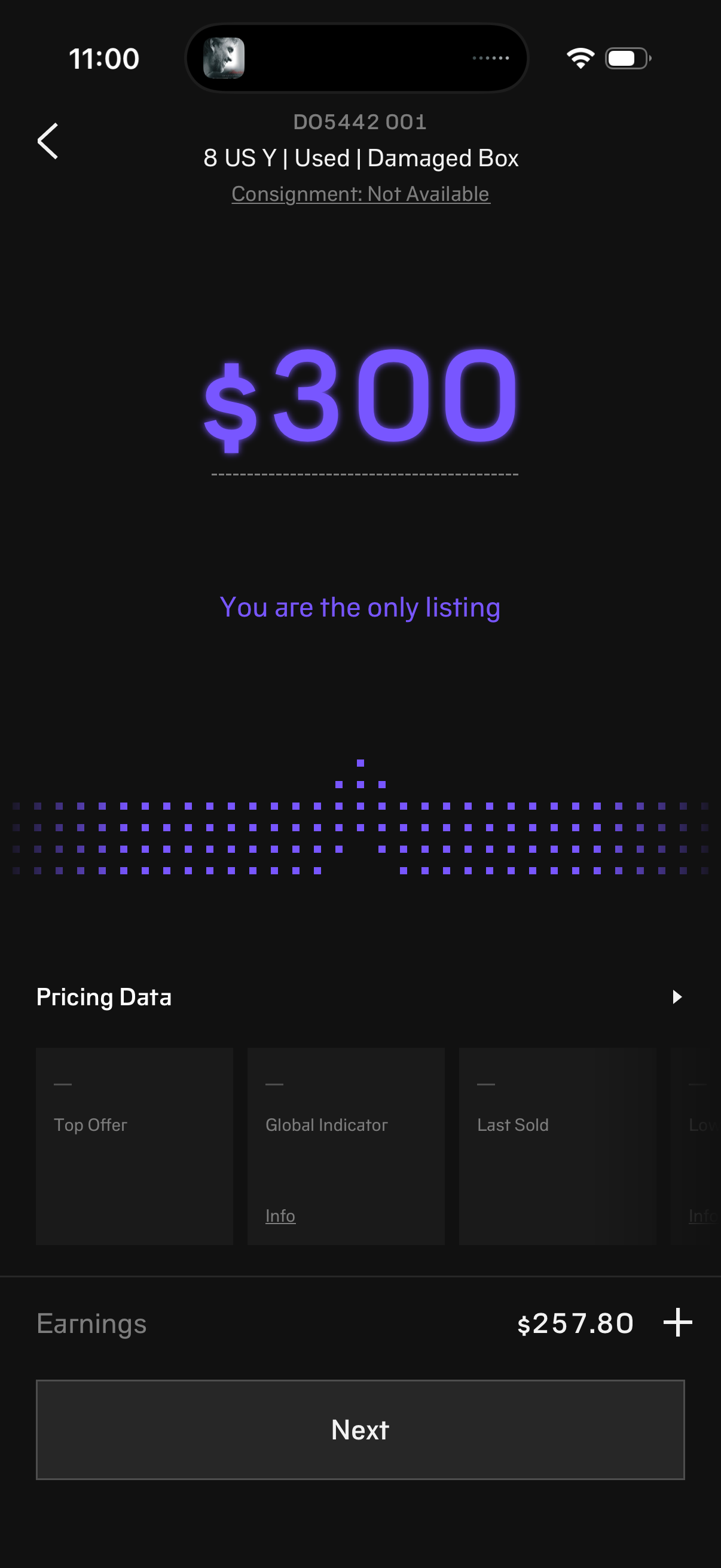Tap the Wi-Fi status icon
The image size is (721, 1568).
(x=579, y=57)
